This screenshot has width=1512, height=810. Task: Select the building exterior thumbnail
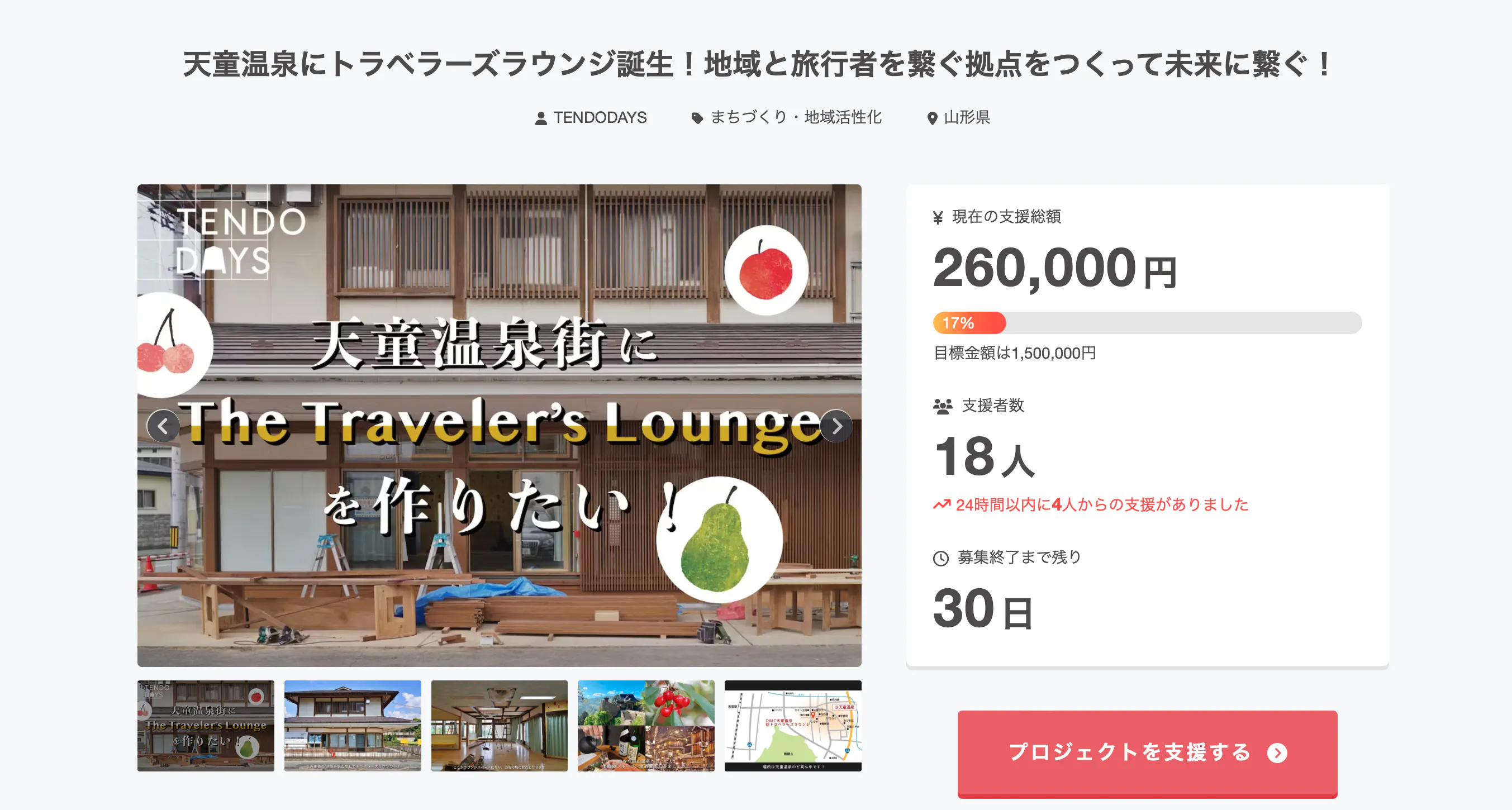coord(352,726)
